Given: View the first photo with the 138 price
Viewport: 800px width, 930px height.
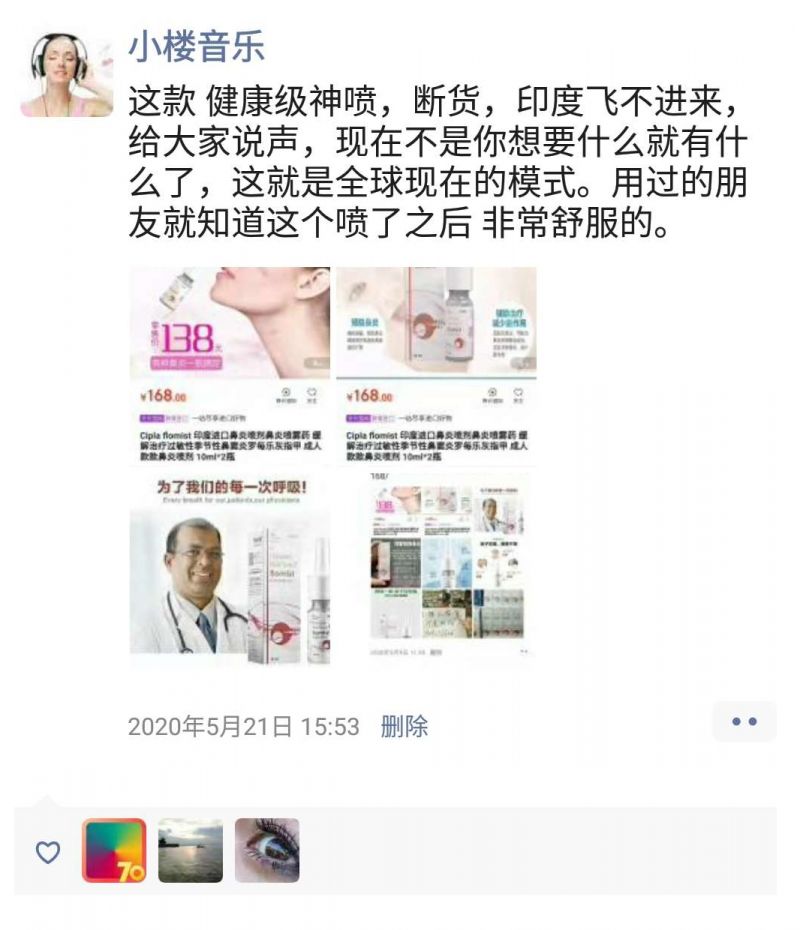Looking at the screenshot, I should 230,365.
